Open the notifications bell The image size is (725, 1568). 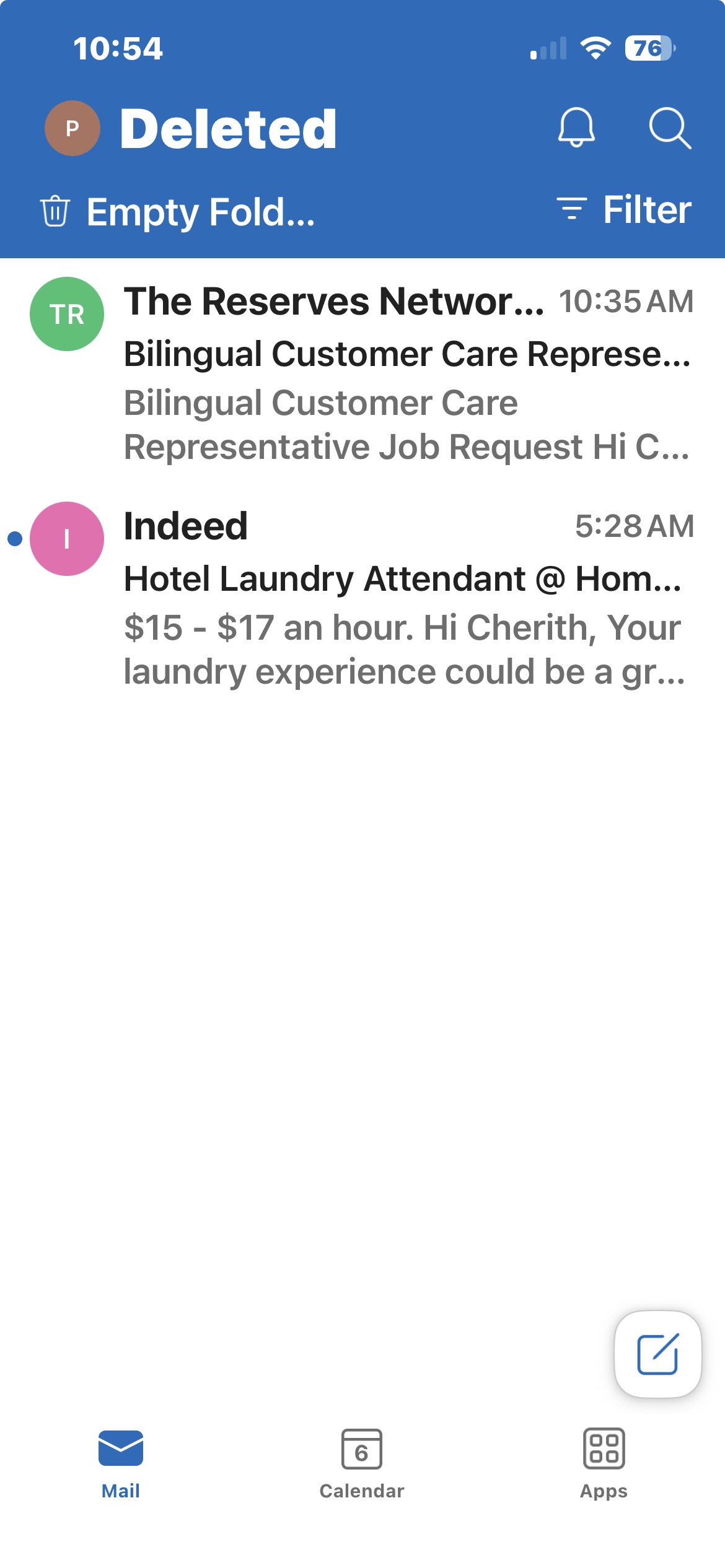[576, 128]
